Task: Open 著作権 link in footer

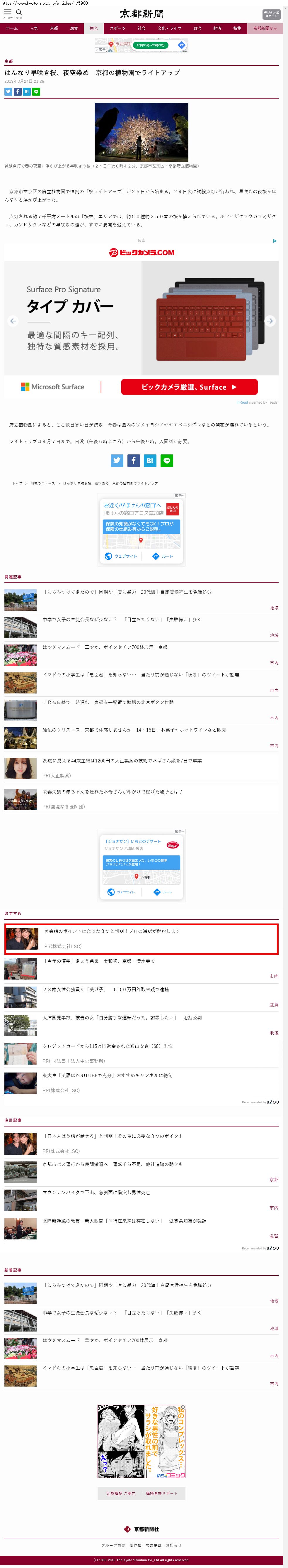Action: click(x=135, y=1545)
